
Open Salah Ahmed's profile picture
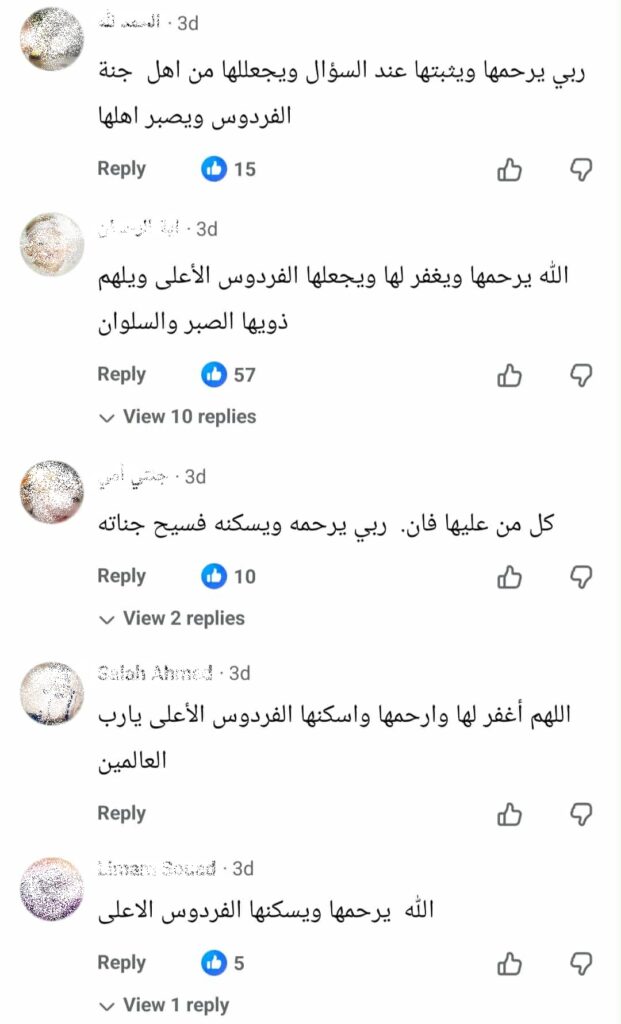51,693
